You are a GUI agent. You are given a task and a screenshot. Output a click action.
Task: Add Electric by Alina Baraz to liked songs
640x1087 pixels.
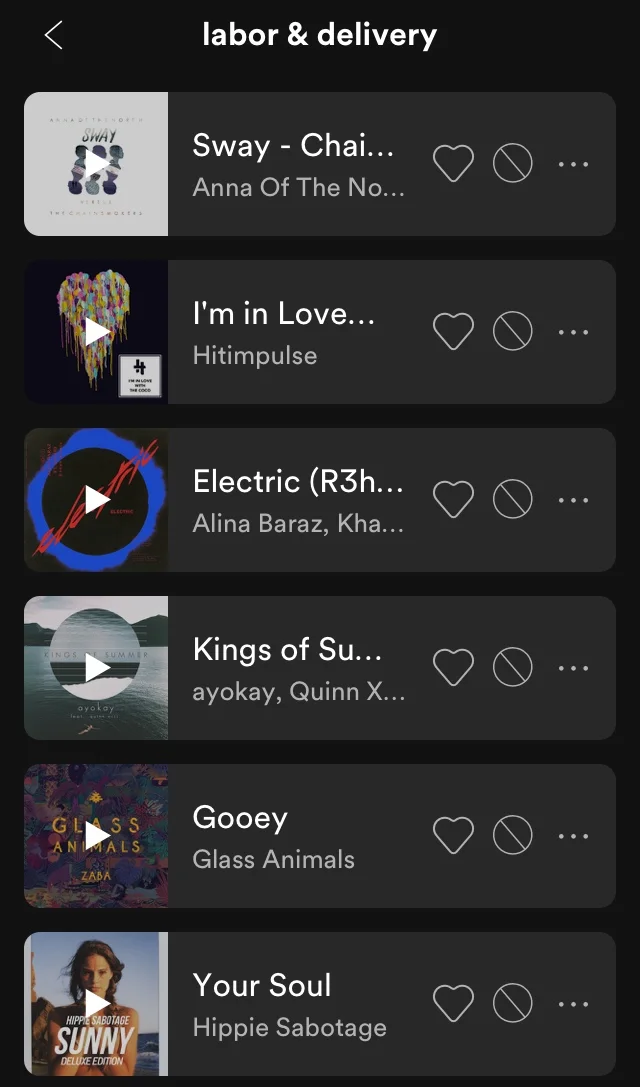tap(453, 500)
